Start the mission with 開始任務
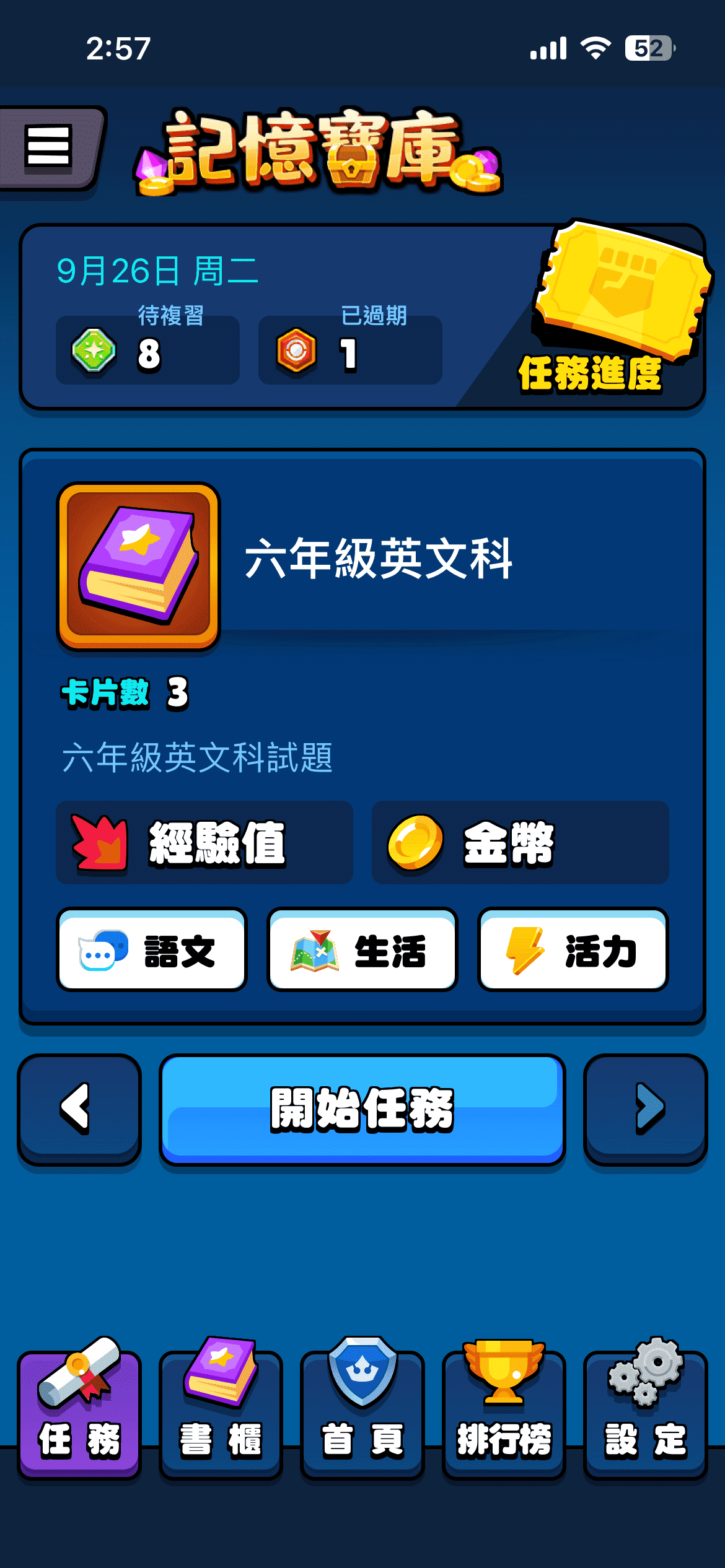725x1568 pixels. click(x=362, y=1108)
